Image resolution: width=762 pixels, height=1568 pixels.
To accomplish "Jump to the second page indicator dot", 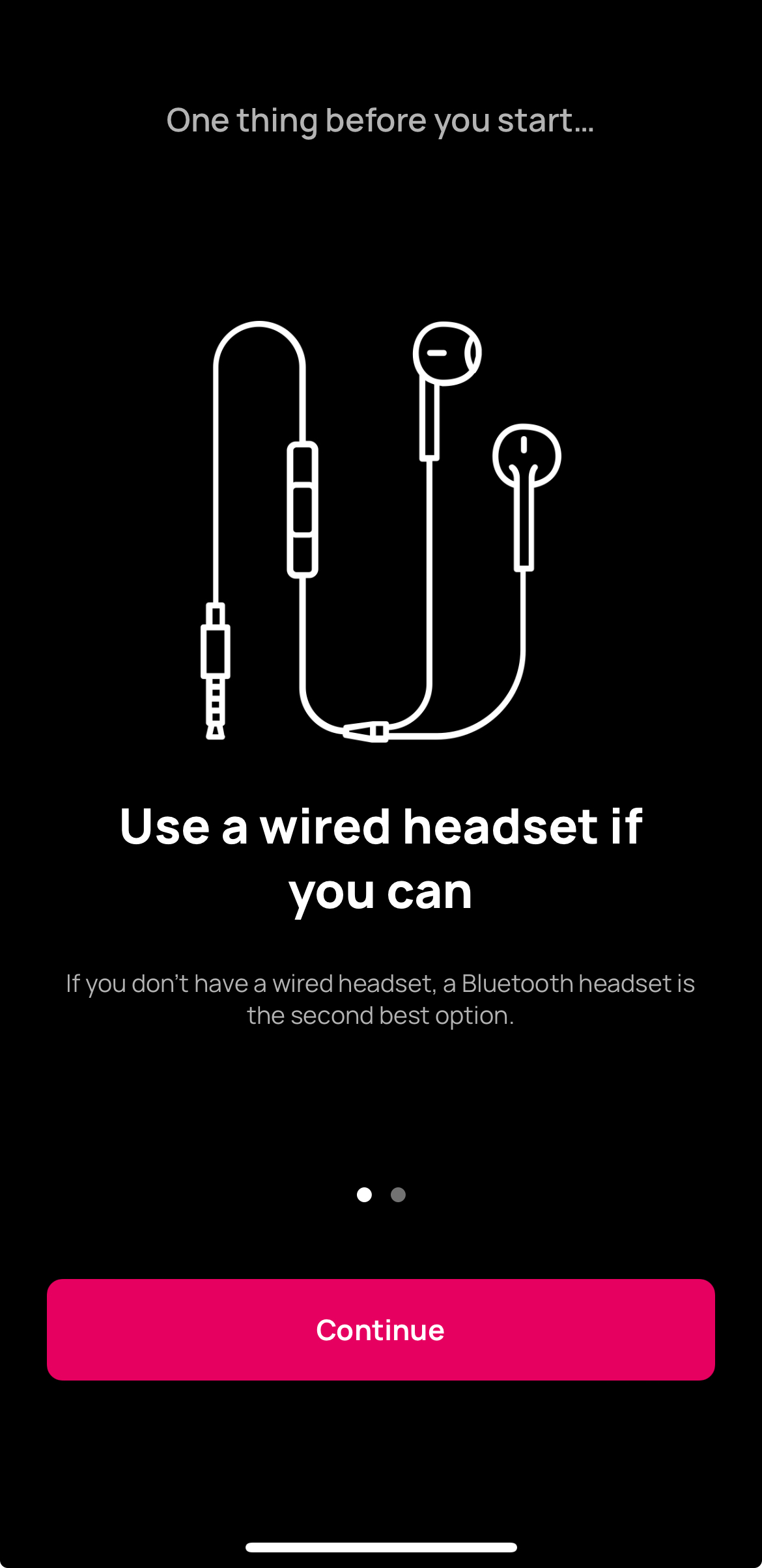I will tap(398, 1194).
